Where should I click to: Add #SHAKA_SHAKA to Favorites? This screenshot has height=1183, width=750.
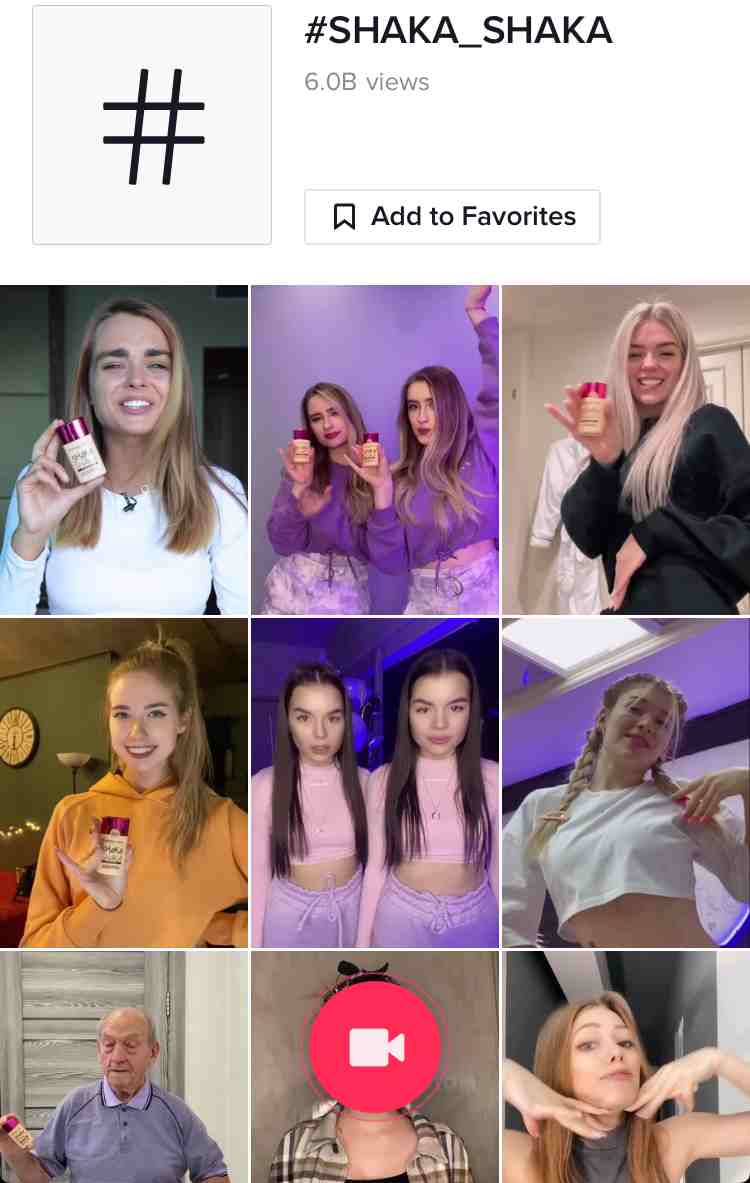click(452, 217)
